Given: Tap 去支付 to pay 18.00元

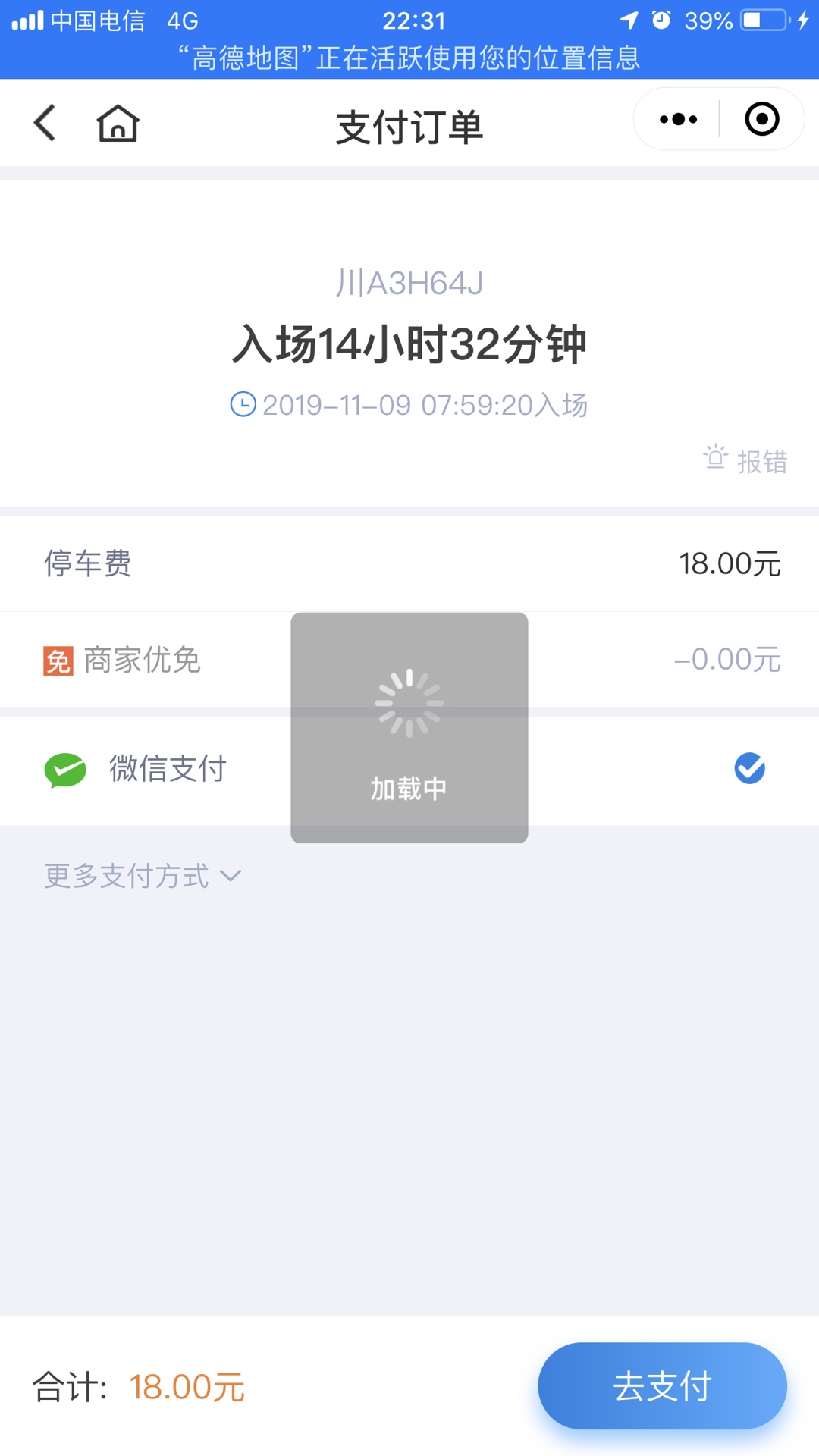Looking at the screenshot, I should 662,1386.
